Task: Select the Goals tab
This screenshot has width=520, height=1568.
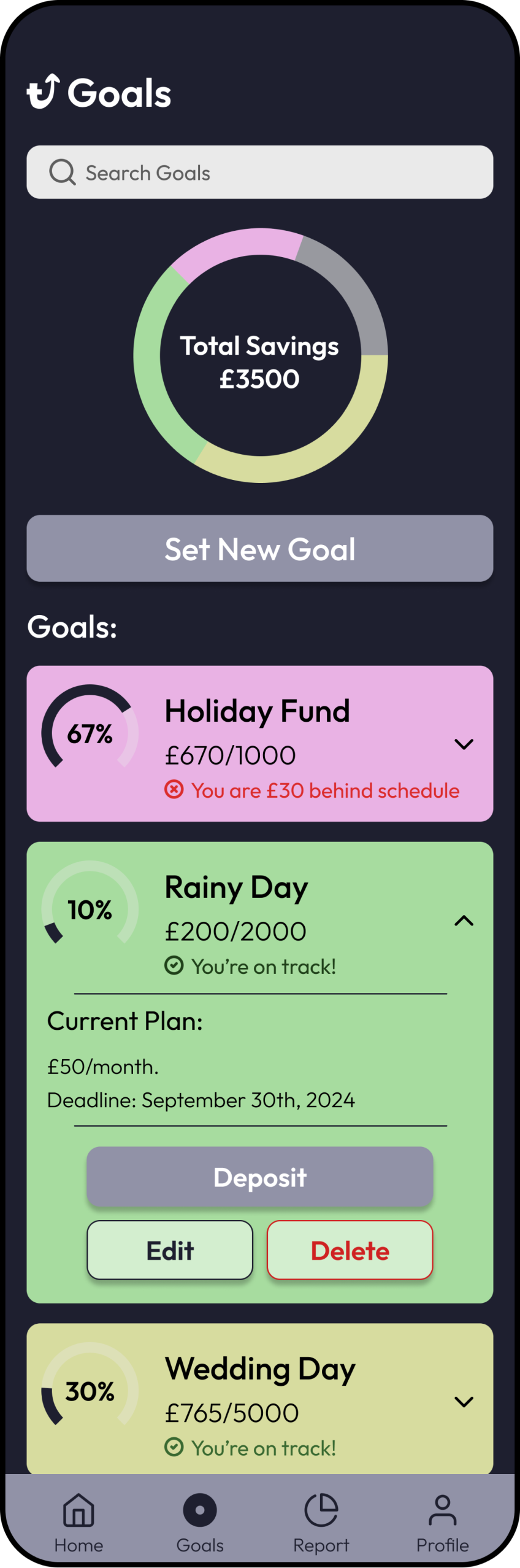Action: [x=200, y=1521]
